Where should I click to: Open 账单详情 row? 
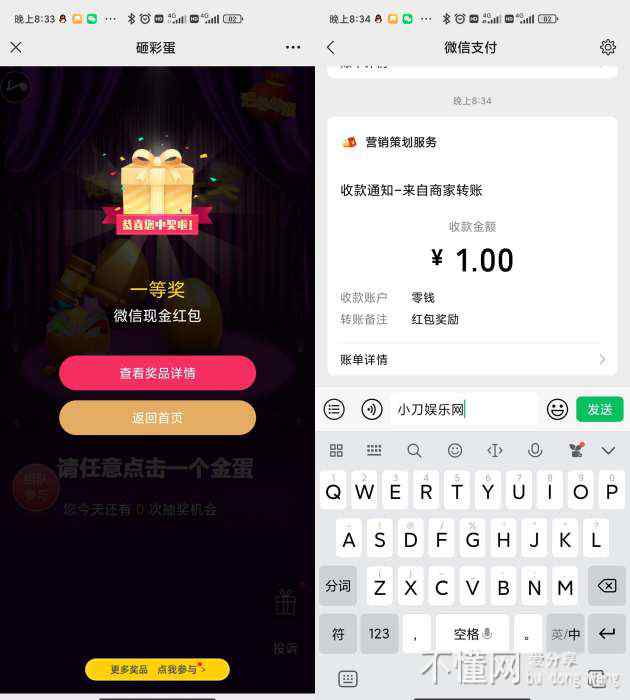(472, 359)
